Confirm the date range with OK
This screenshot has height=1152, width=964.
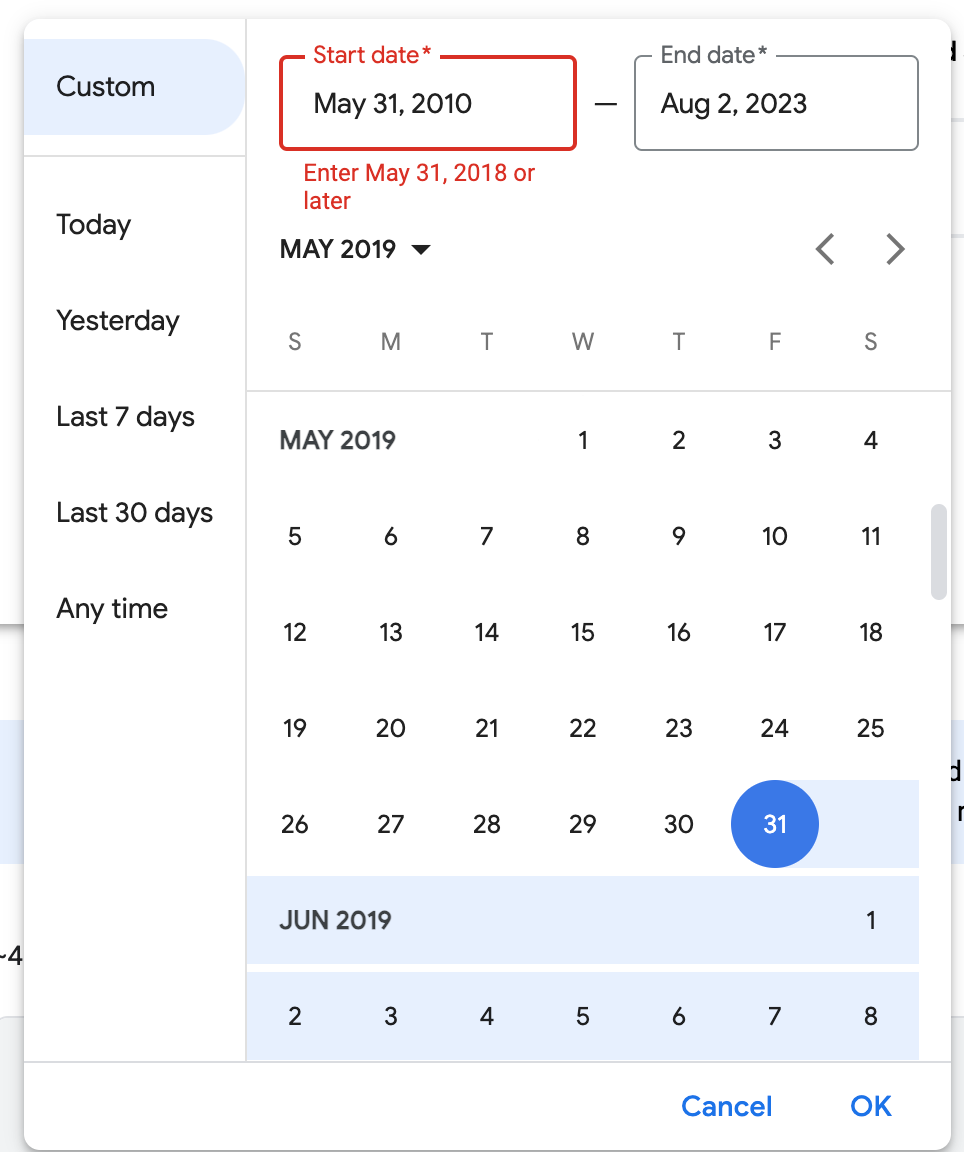[871, 1106]
